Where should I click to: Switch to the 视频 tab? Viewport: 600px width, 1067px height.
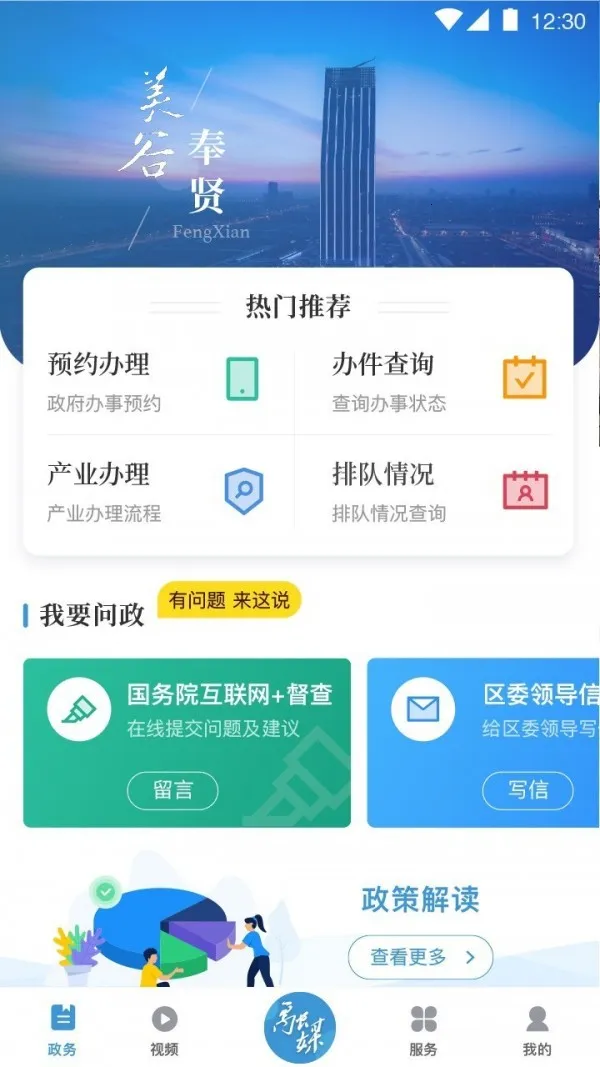pyautogui.click(x=164, y=1030)
